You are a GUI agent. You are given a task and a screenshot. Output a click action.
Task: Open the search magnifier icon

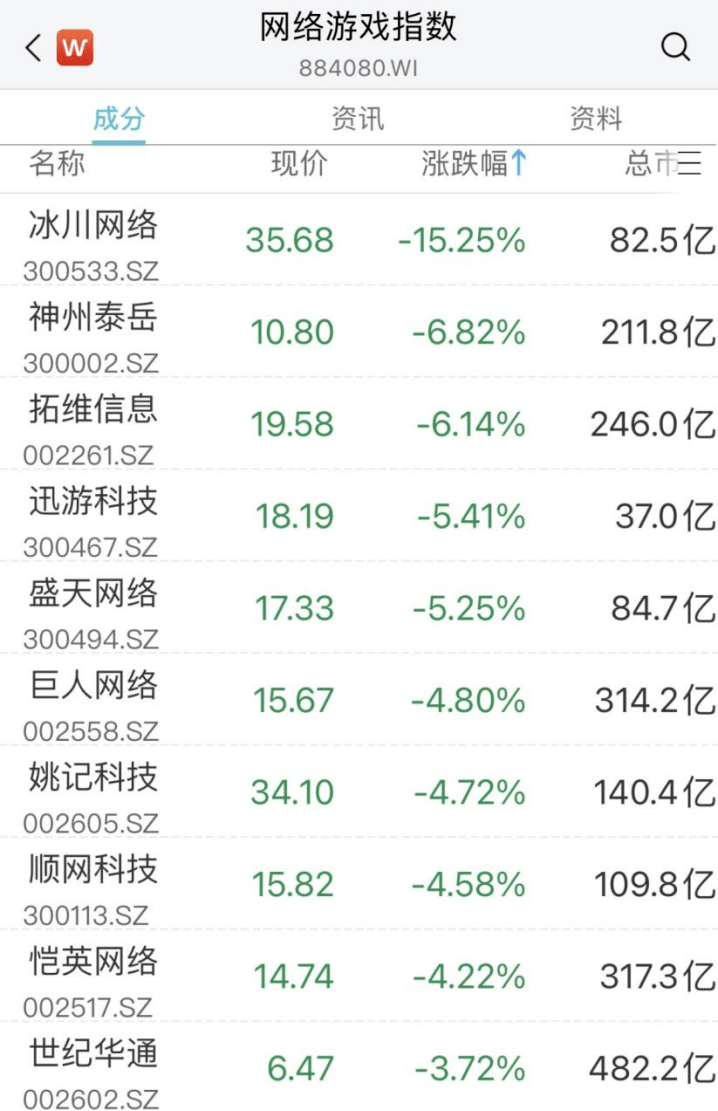[676, 47]
